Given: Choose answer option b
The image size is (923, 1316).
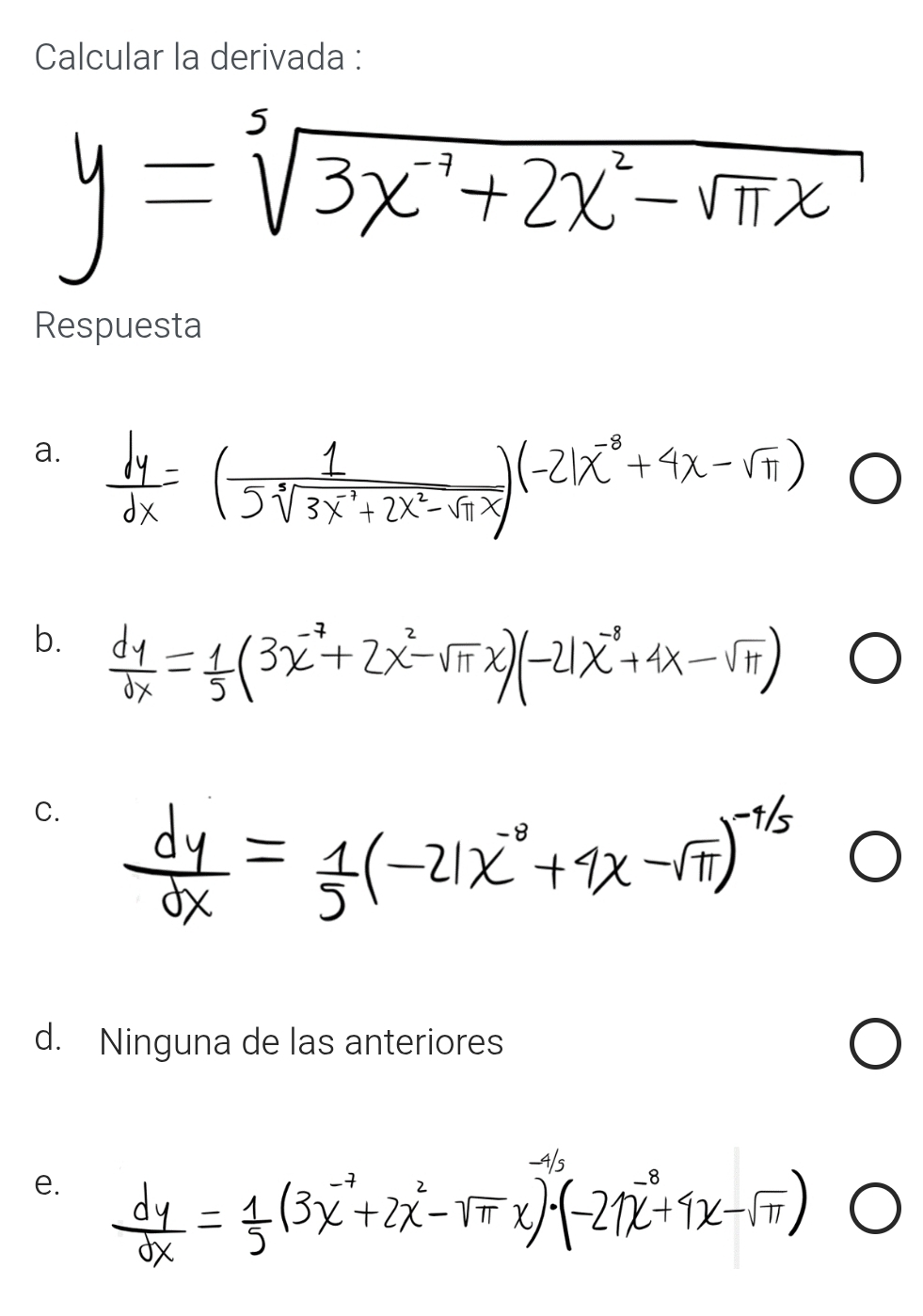Looking at the screenshot, I should tap(876, 659).
